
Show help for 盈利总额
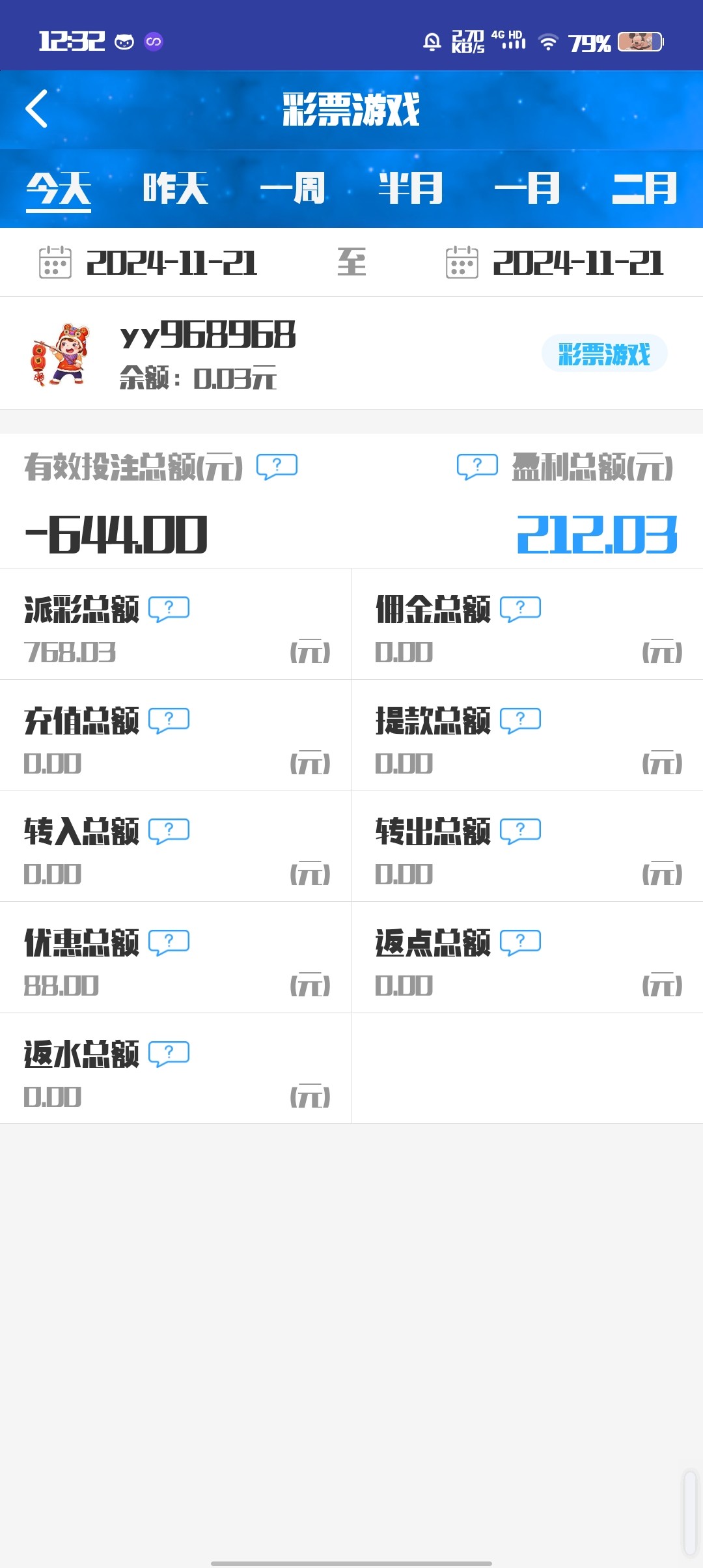pos(477,467)
